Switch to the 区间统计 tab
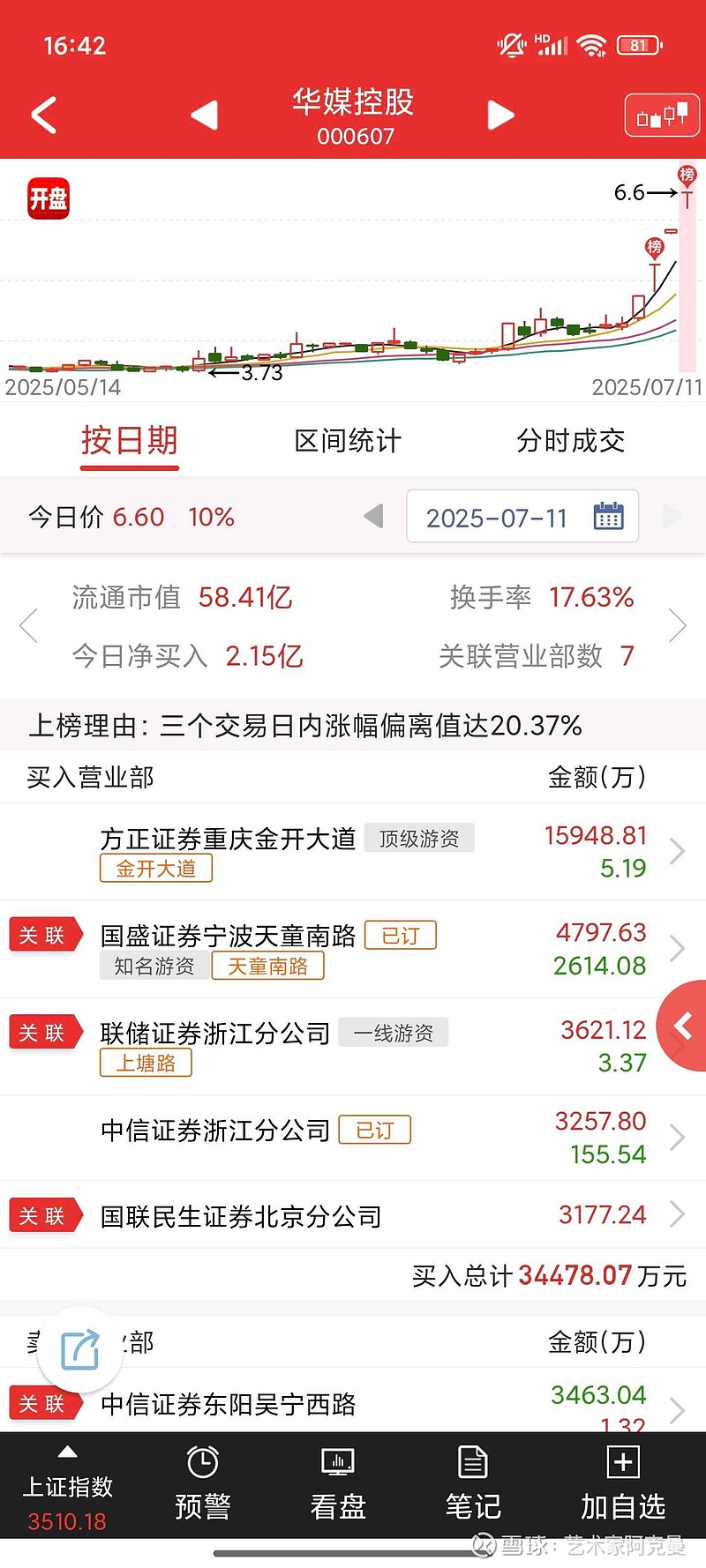This screenshot has height=1568, width=706. (348, 440)
